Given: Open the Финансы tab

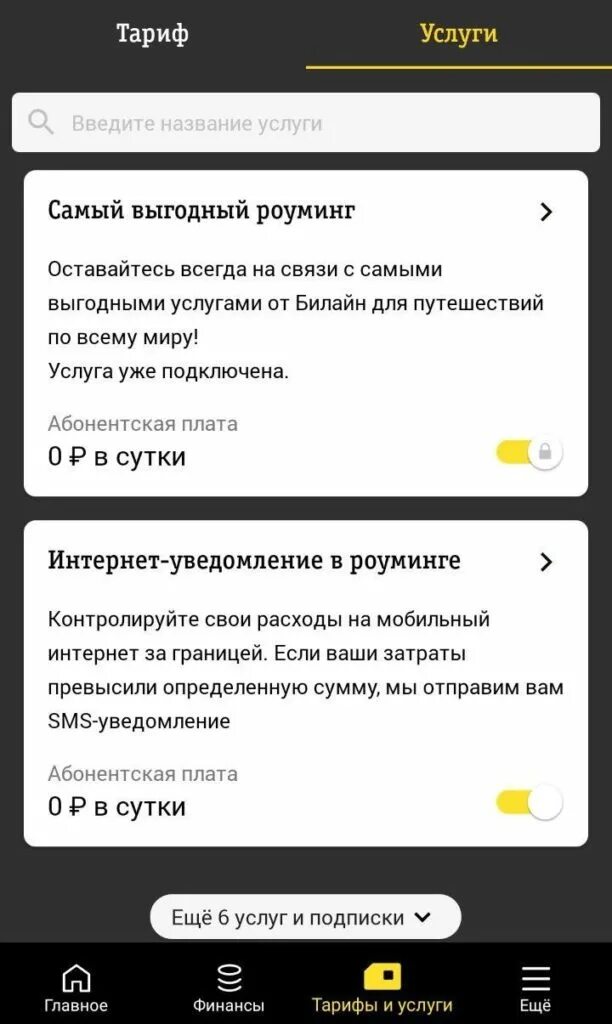Looking at the screenshot, I should [229, 988].
